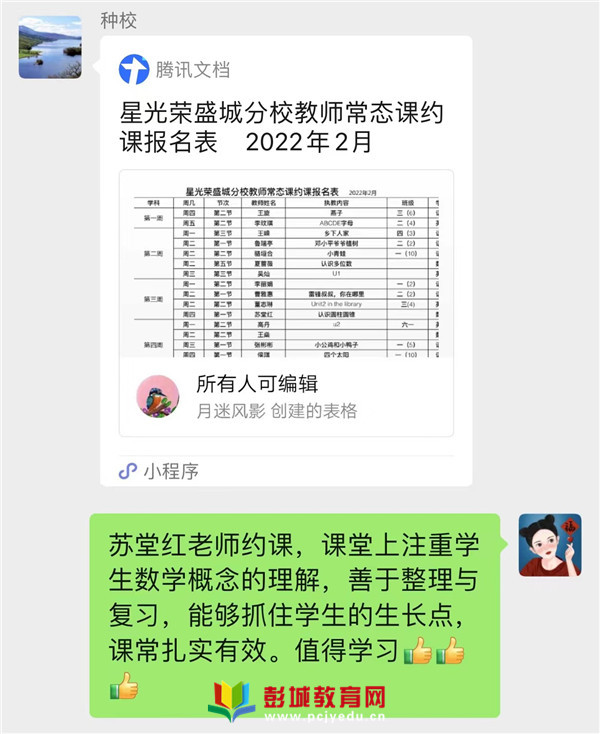Open 种校's profile avatar
Image resolution: width=600 pixels, height=734 pixels.
click(50, 47)
